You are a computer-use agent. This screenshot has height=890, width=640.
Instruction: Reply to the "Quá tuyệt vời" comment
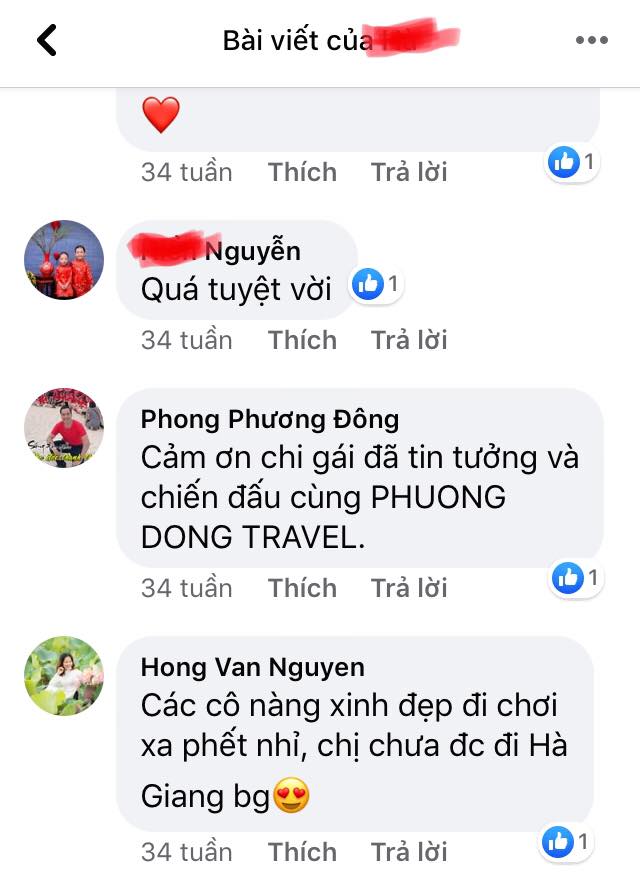pyautogui.click(x=409, y=340)
